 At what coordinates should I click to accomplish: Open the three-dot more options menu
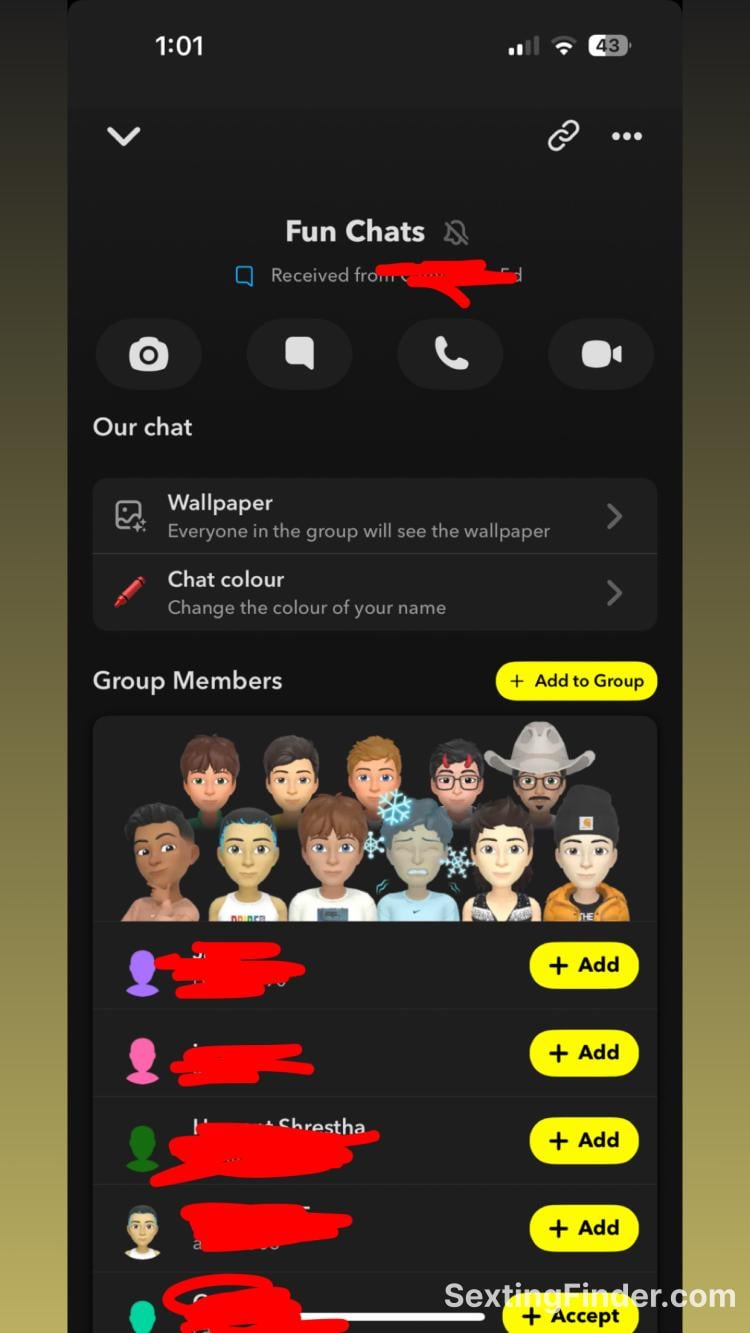tap(627, 136)
